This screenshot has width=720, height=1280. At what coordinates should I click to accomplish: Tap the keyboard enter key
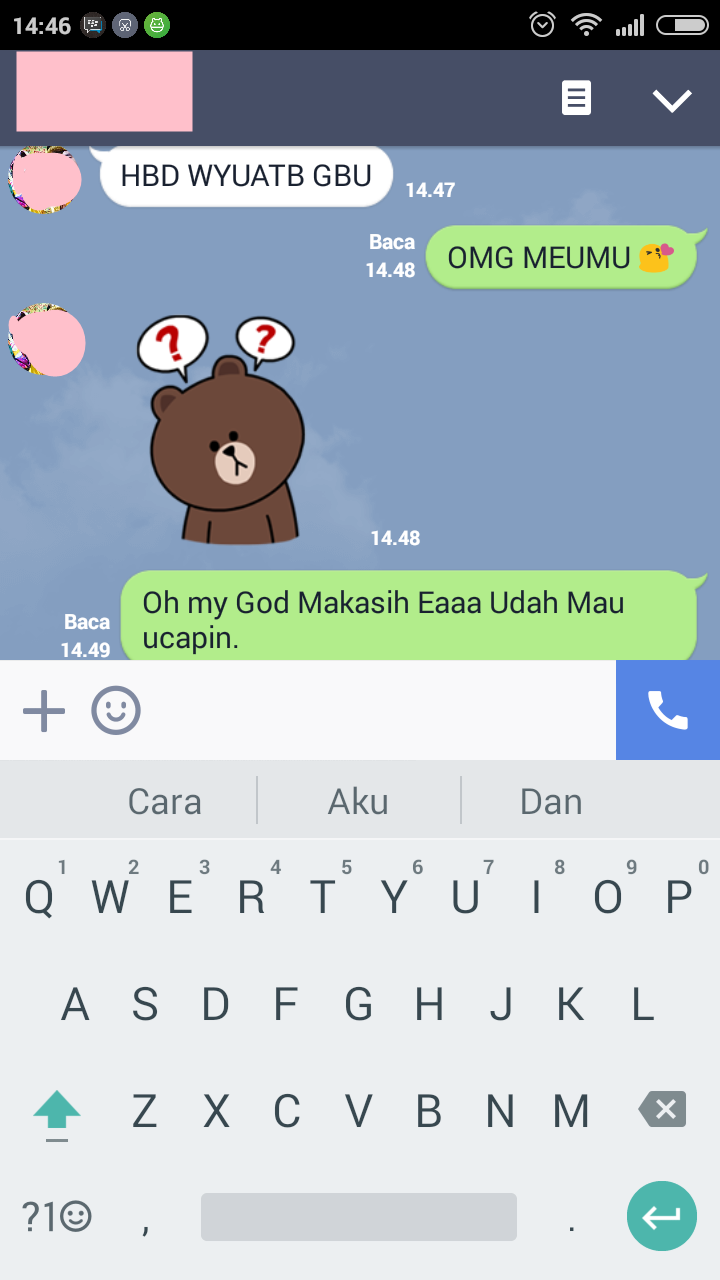661,1216
